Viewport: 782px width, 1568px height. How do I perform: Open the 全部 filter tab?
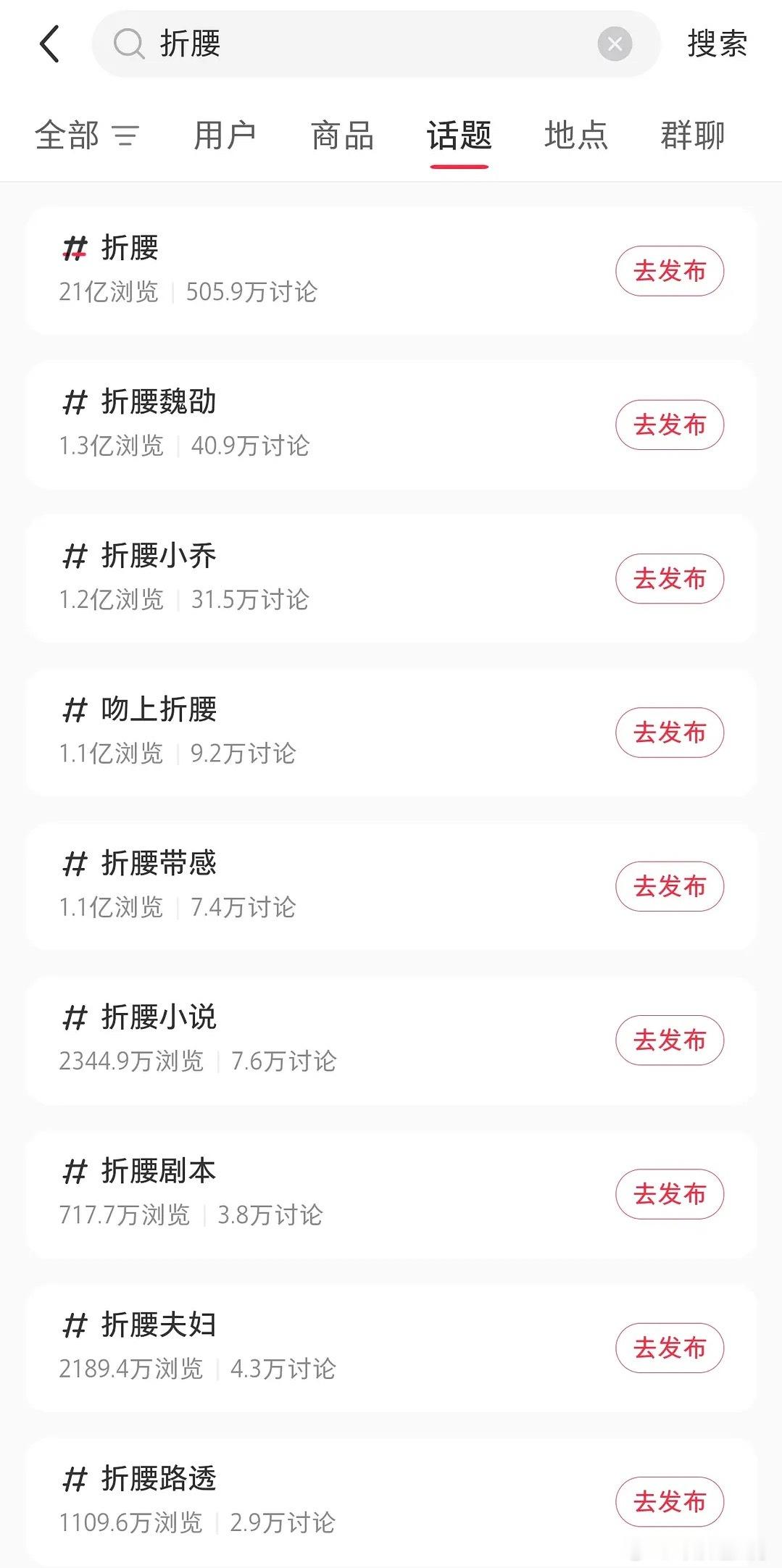pyautogui.click(x=86, y=135)
